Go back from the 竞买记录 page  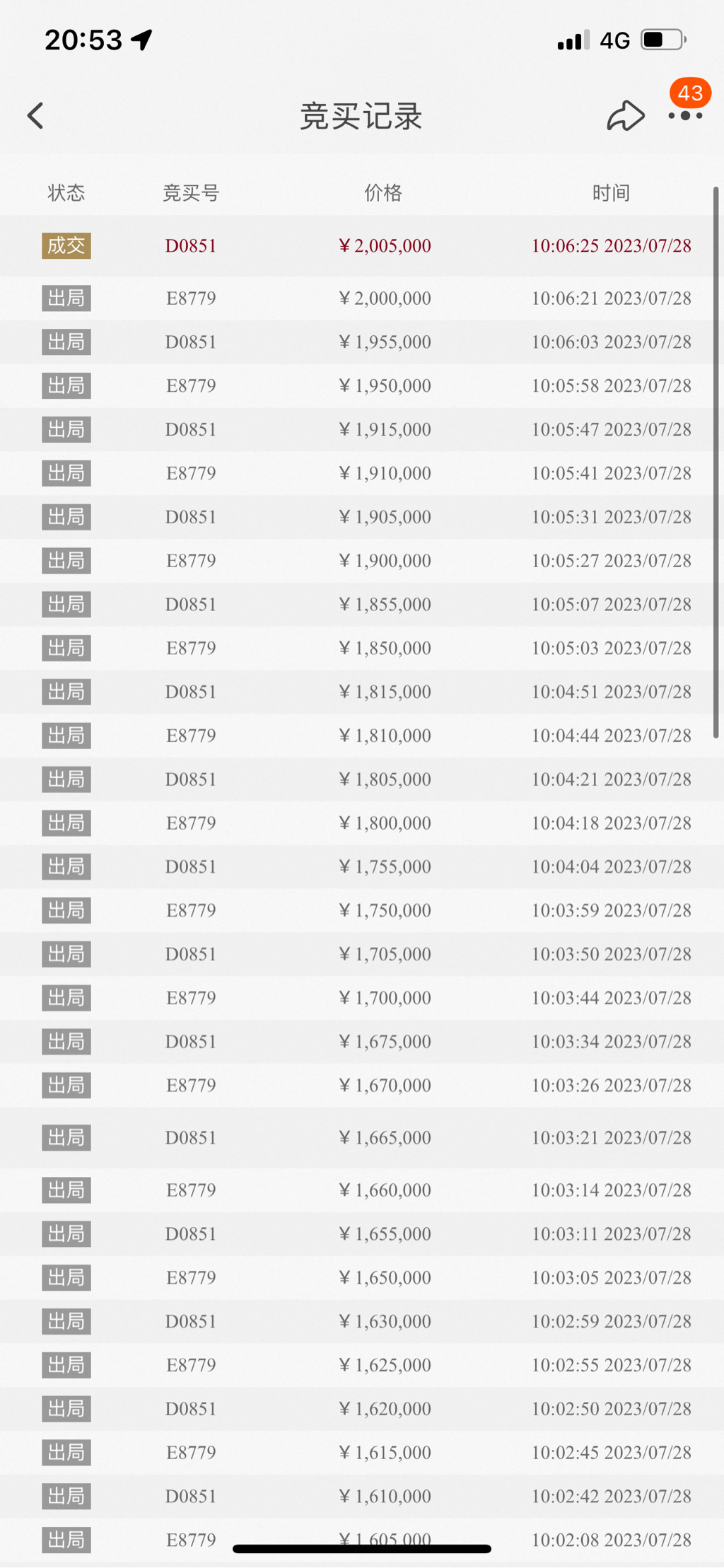coord(35,116)
